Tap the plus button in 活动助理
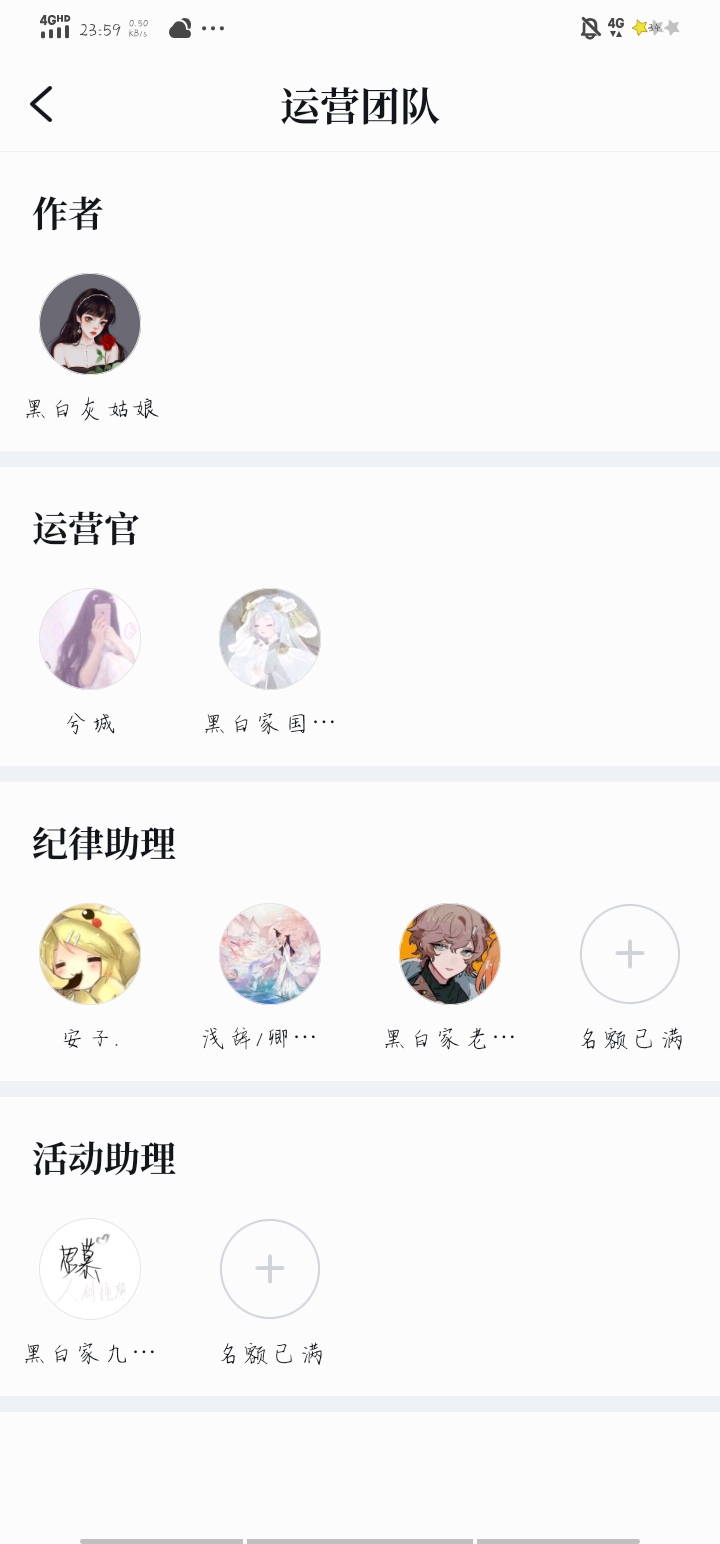Screen dimensions: 720x1544 270,1269
